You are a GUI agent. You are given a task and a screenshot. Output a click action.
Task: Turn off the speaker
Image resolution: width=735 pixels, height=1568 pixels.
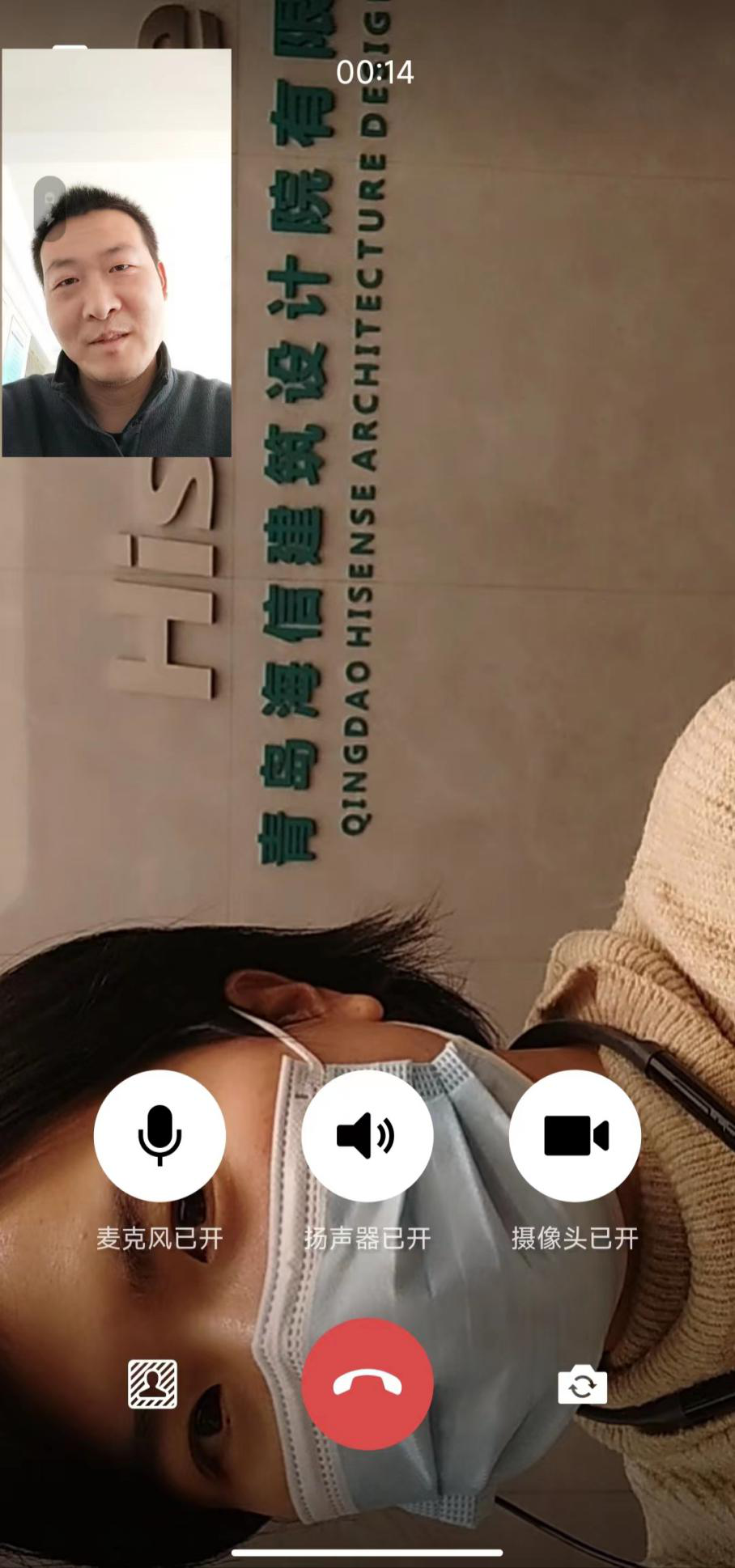pos(367,1134)
